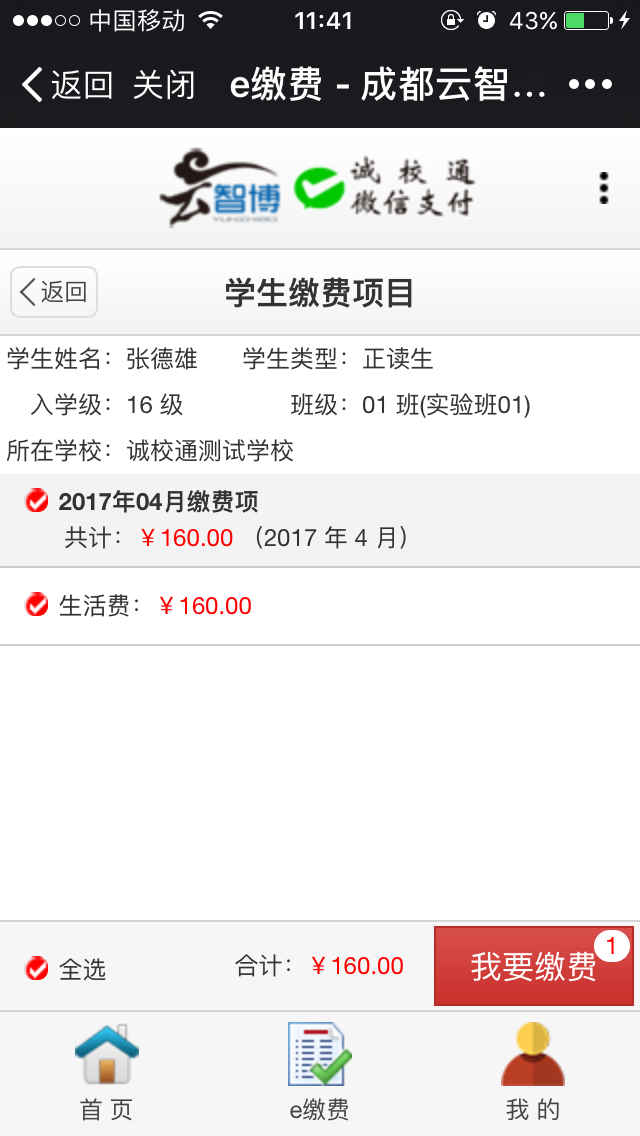The width and height of the screenshot is (640, 1136).
Task: Switch to the 首页 home tab
Action: click(x=106, y=1073)
